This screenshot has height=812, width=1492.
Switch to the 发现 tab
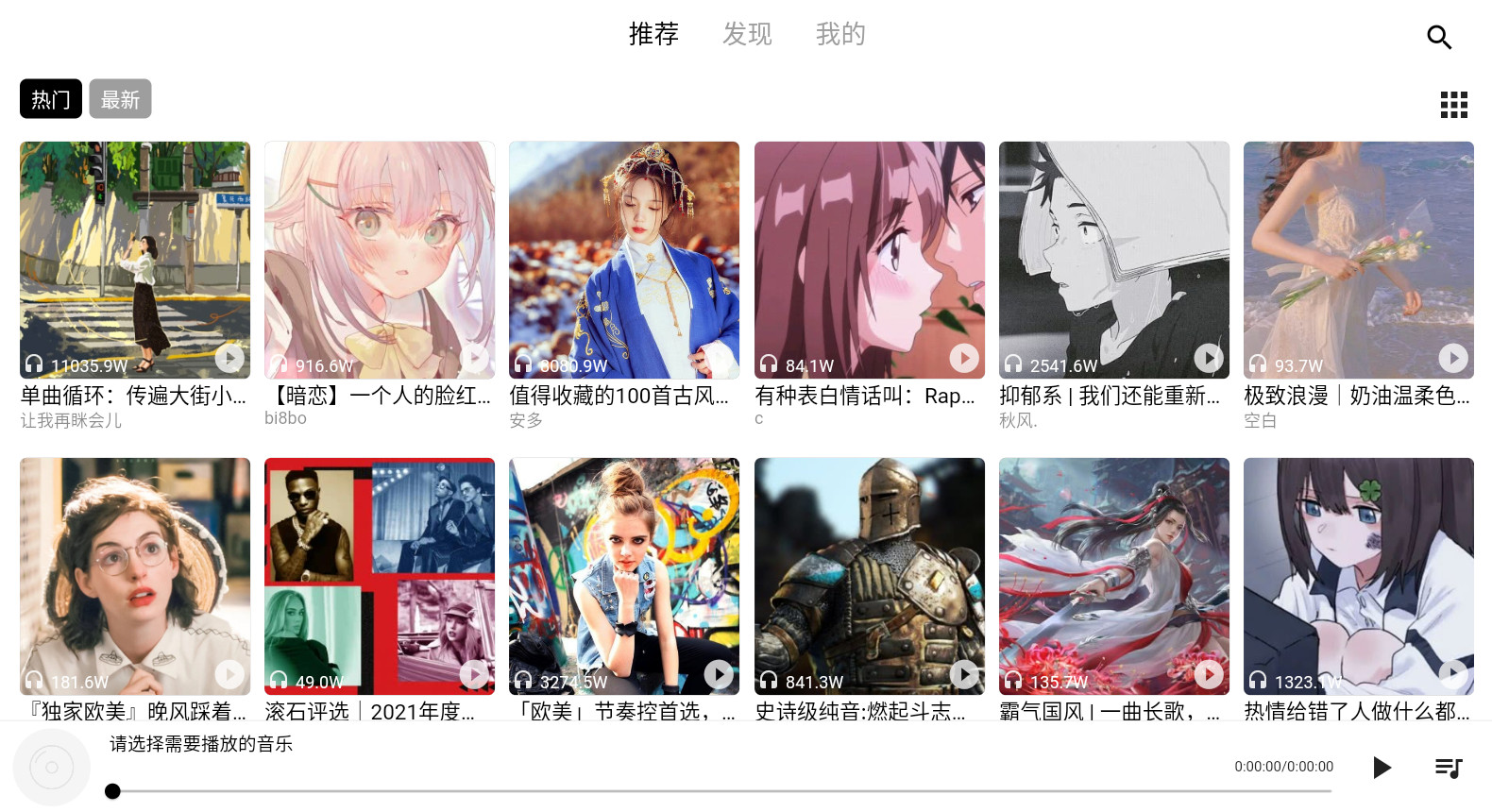pyautogui.click(x=747, y=35)
